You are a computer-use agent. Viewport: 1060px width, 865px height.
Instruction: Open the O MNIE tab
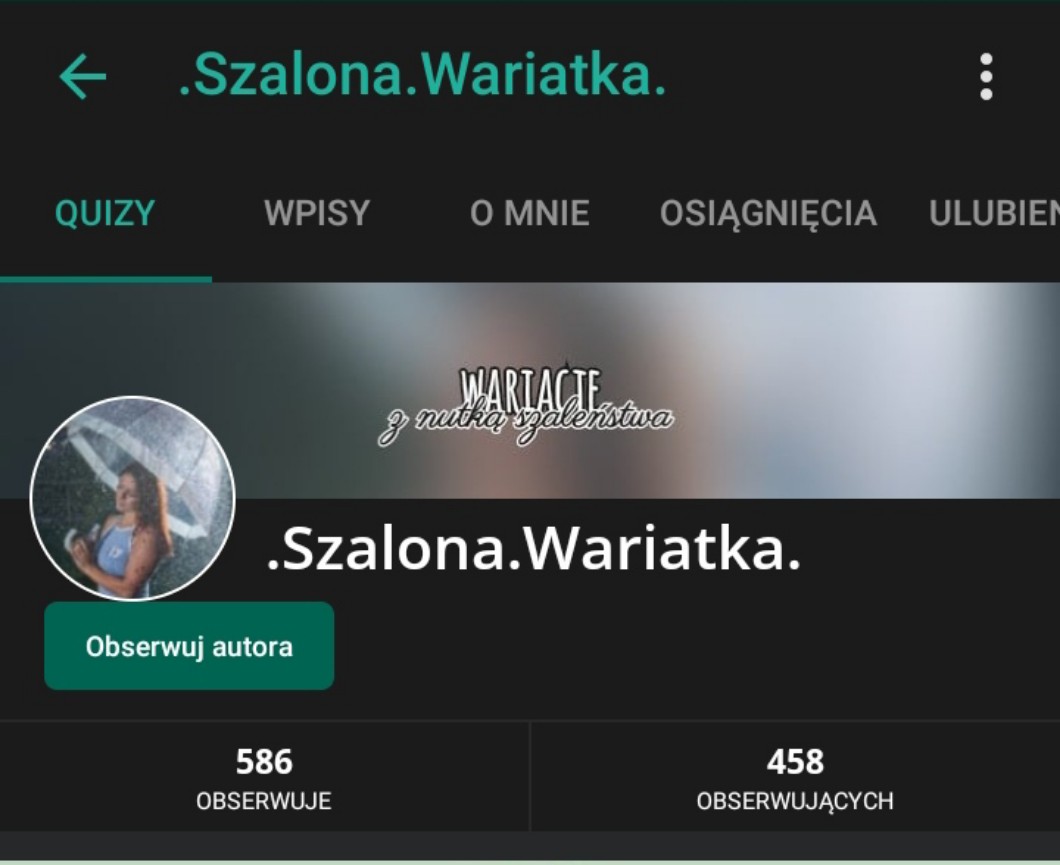point(529,214)
